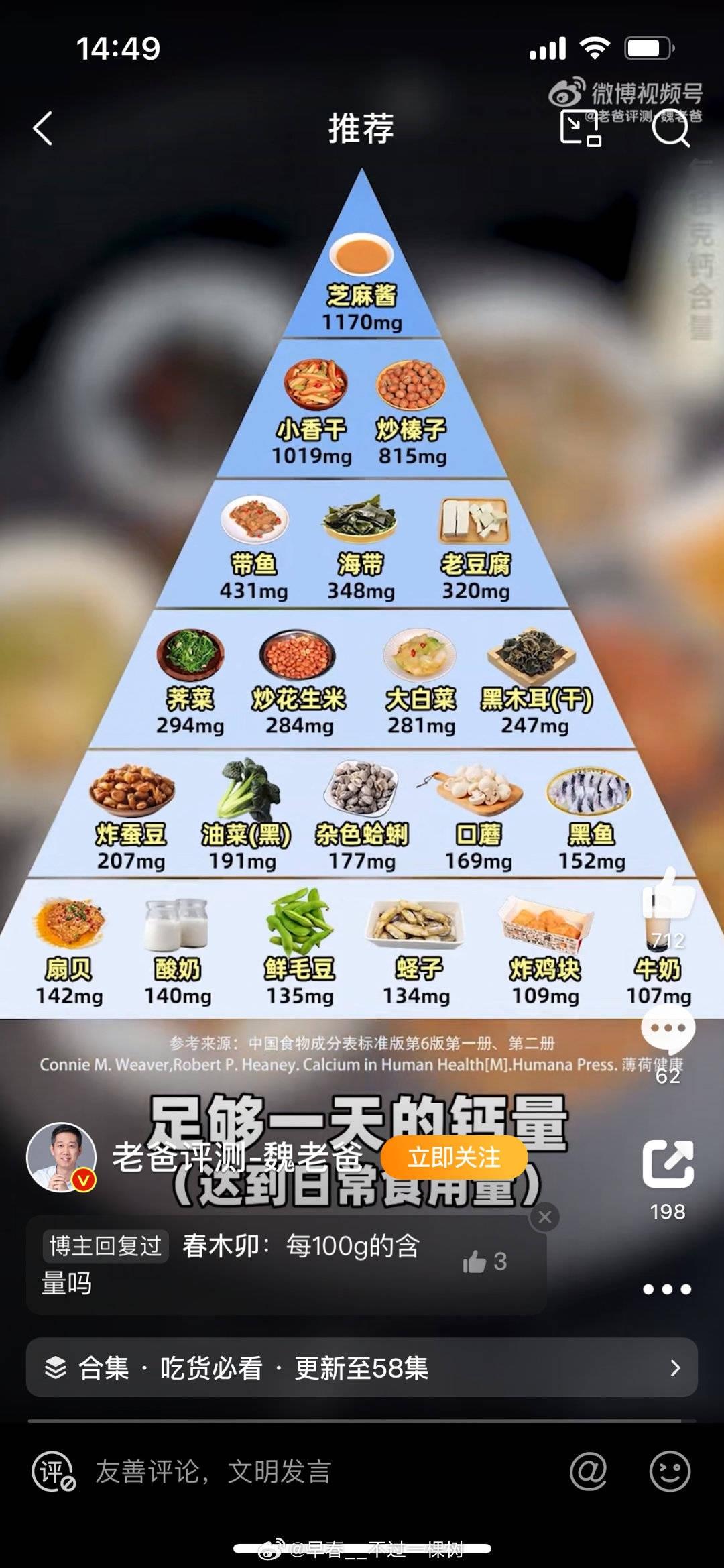The width and height of the screenshot is (724, 1568).
Task: Go back using the top-left arrow
Action: [43, 128]
